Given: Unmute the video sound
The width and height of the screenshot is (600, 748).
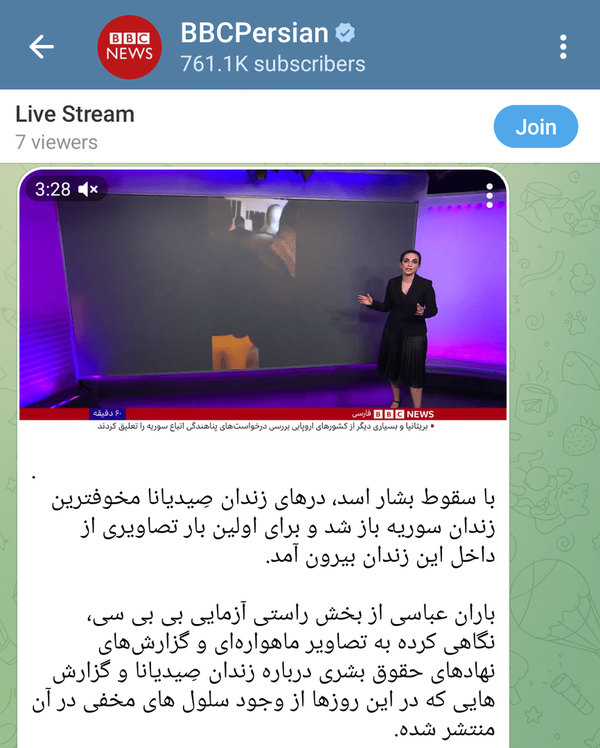Looking at the screenshot, I should pyautogui.click(x=89, y=189).
